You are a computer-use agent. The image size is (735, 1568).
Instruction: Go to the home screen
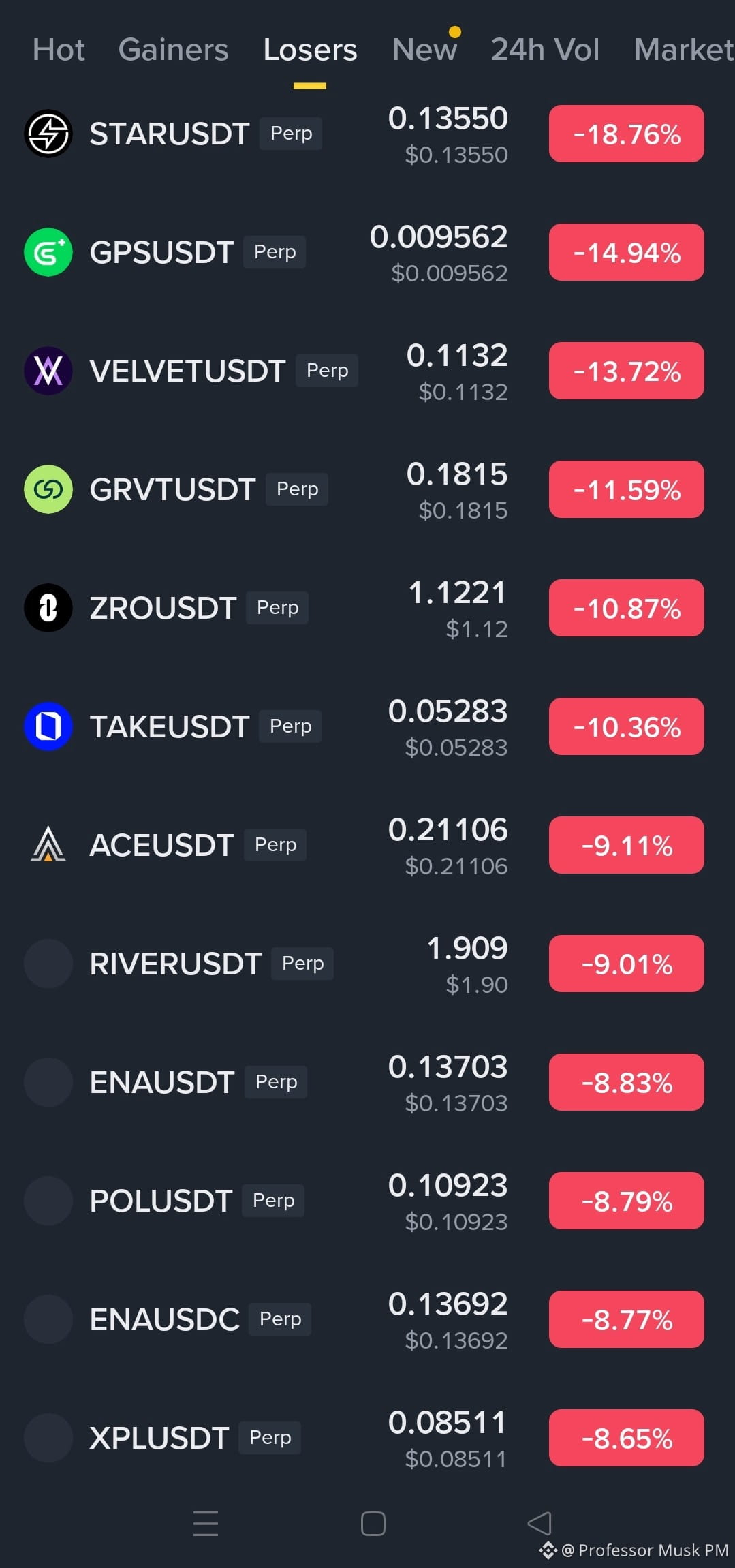coord(373,1523)
